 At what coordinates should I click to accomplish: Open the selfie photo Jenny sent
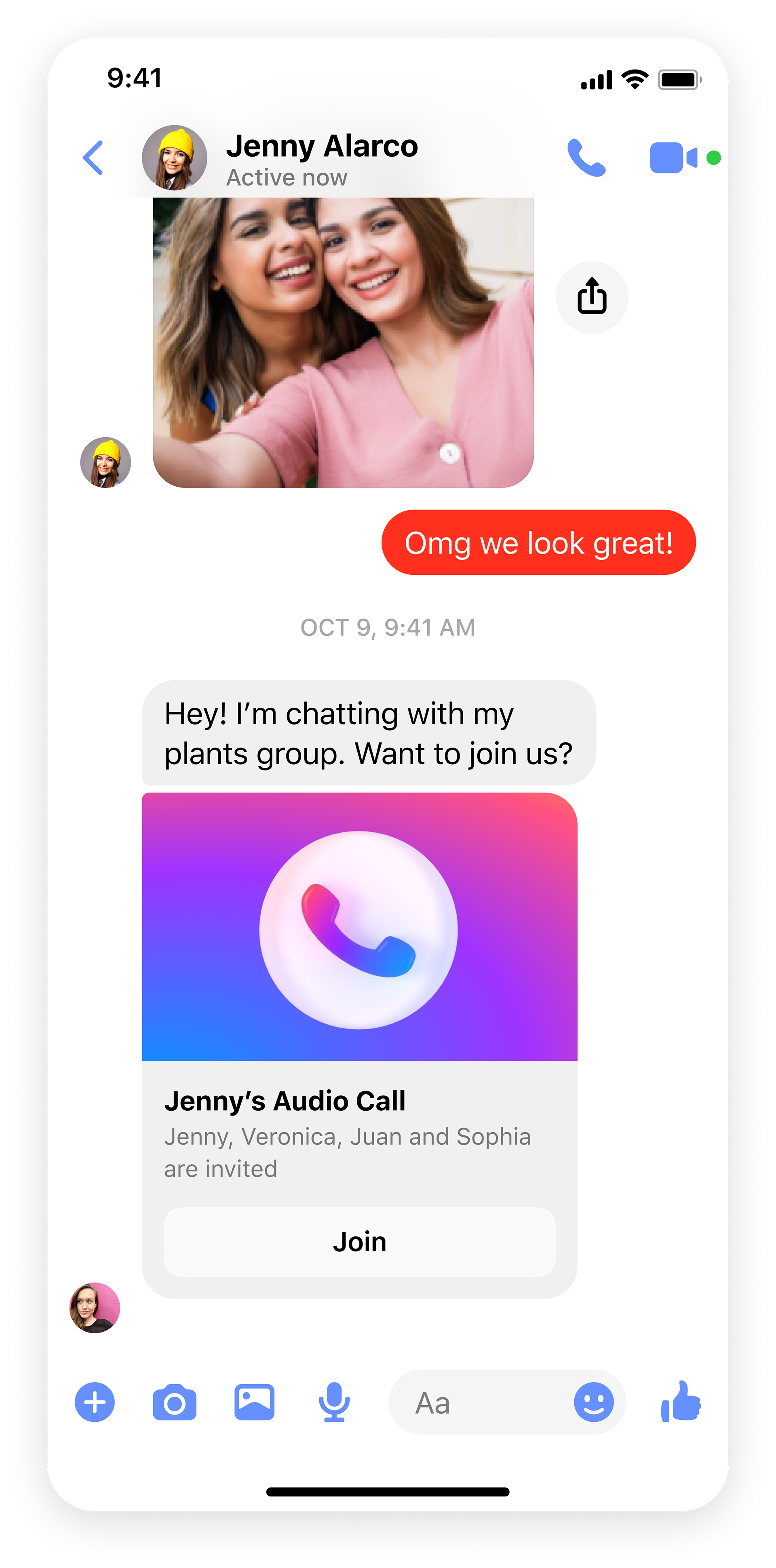[343, 342]
